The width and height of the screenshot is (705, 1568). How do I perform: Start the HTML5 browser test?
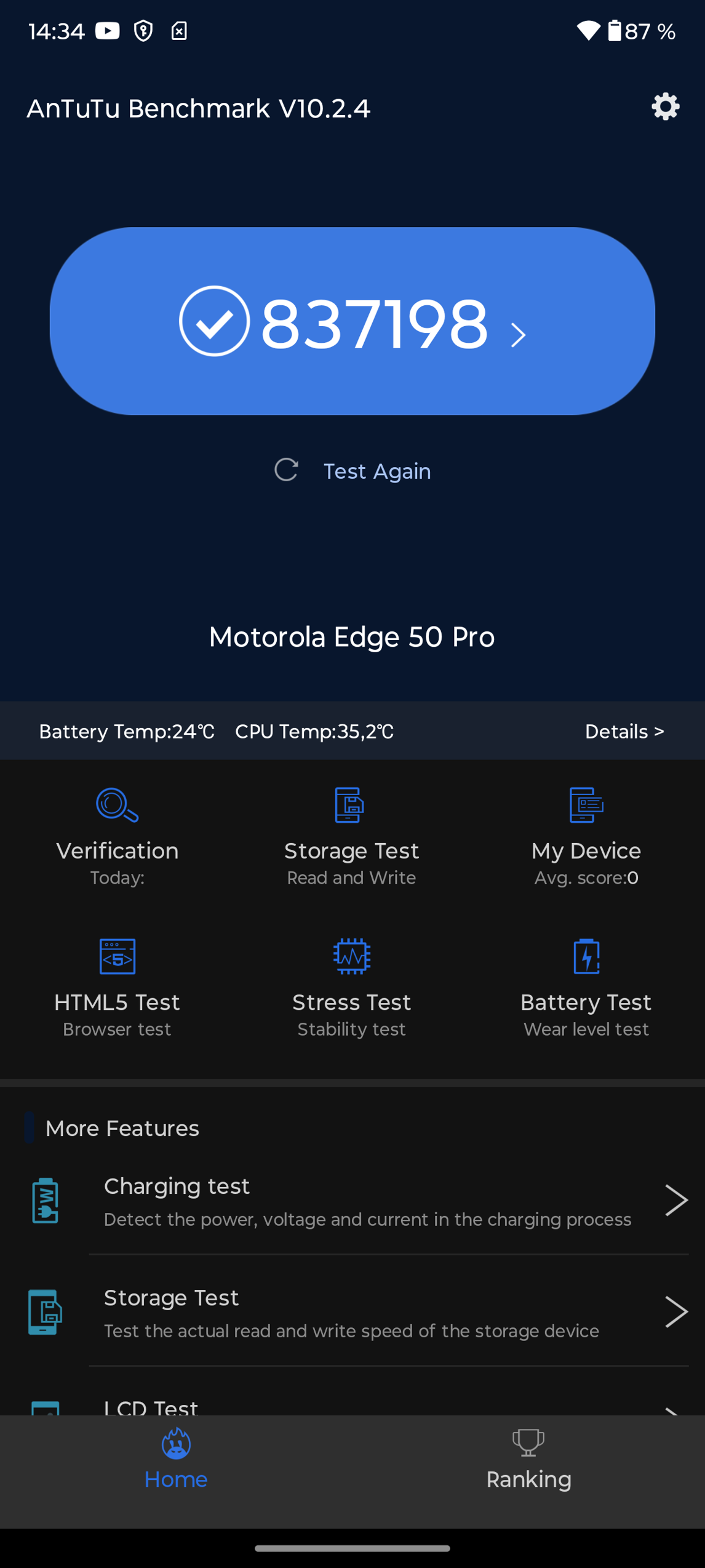pos(117,987)
